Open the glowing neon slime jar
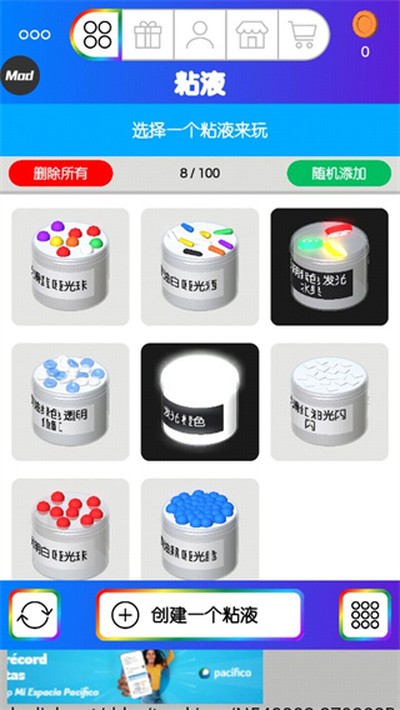The height and width of the screenshot is (710, 400). pos(329,267)
